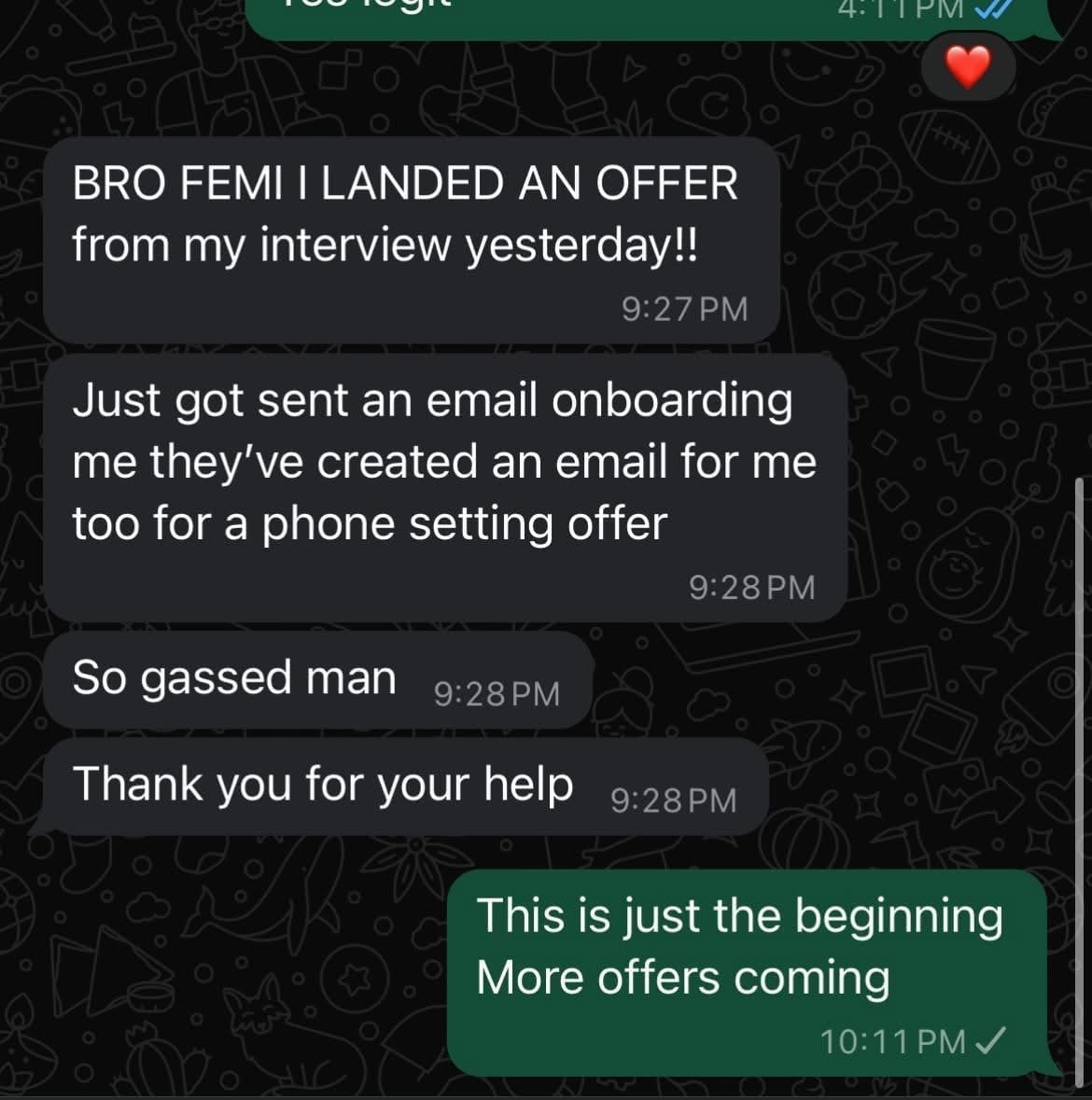Open the heart reaction on the message
Image resolution: width=1092 pixels, height=1100 pixels.
(967, 67)
